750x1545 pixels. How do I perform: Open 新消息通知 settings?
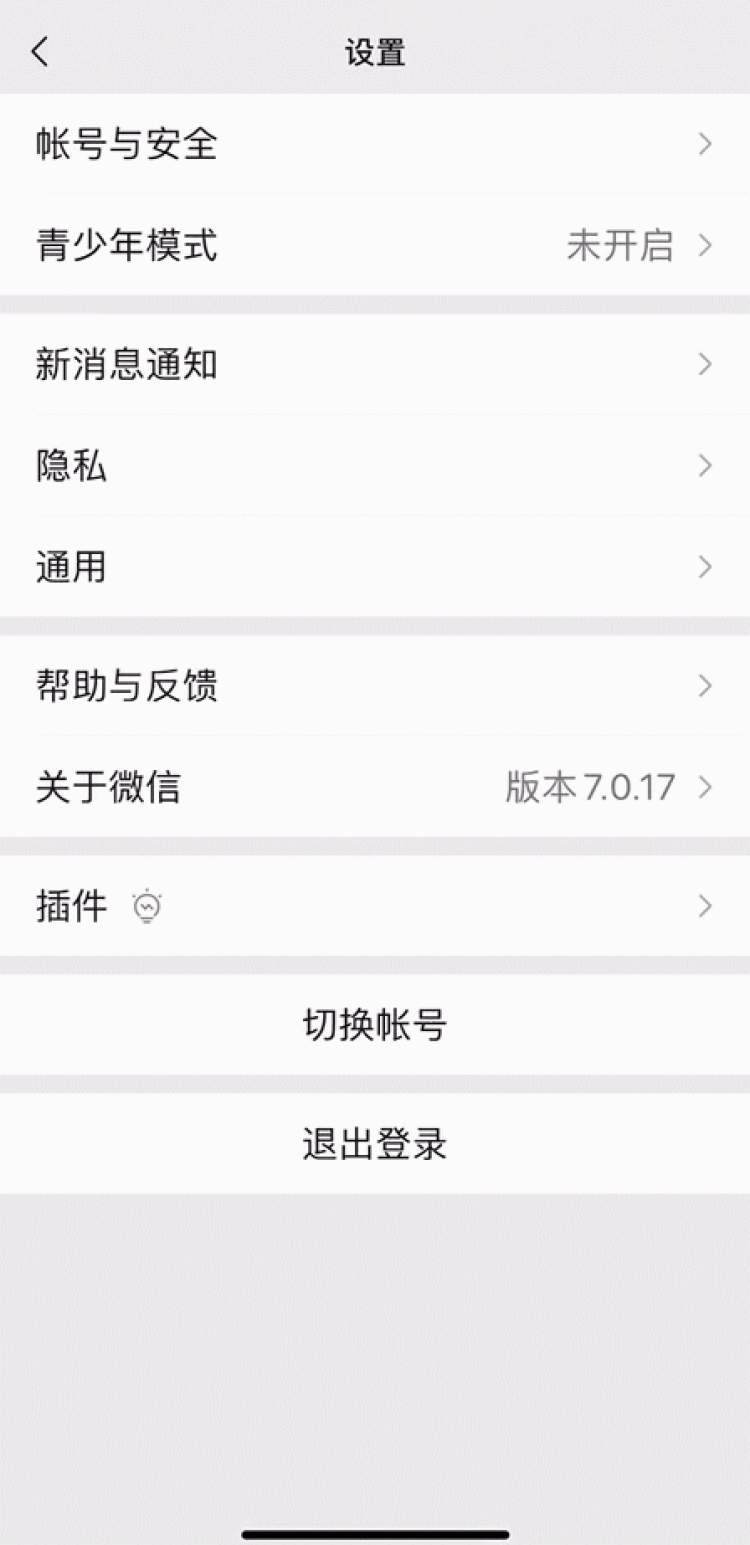(x=375, y=365)
